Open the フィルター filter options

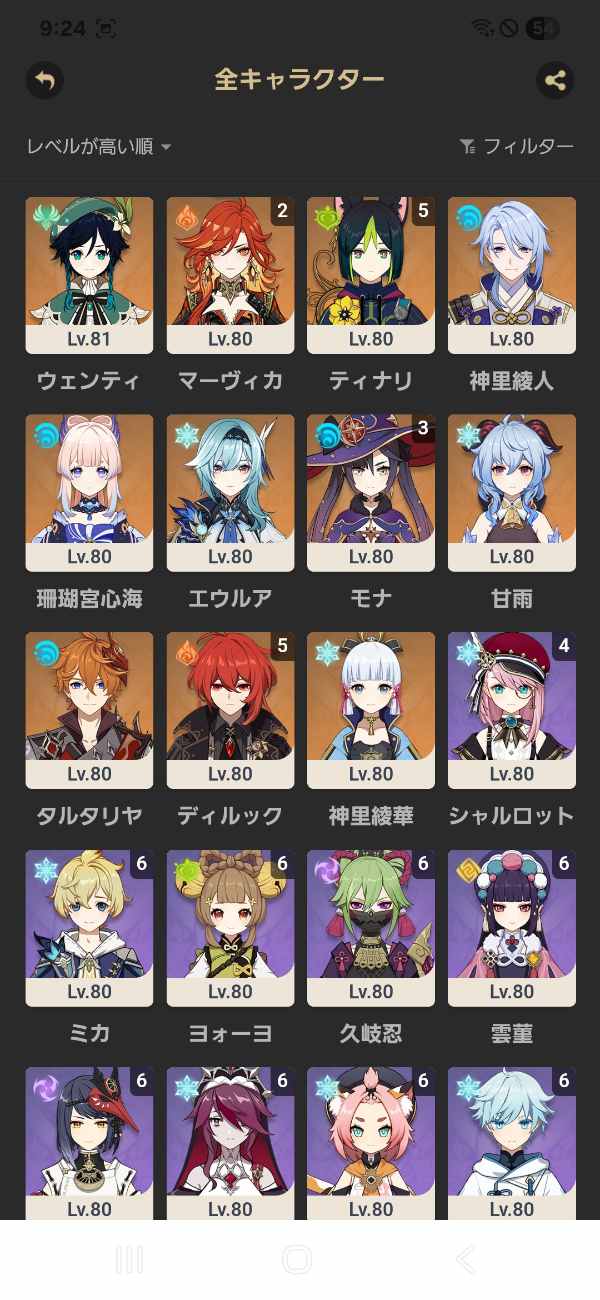point(517,147)
